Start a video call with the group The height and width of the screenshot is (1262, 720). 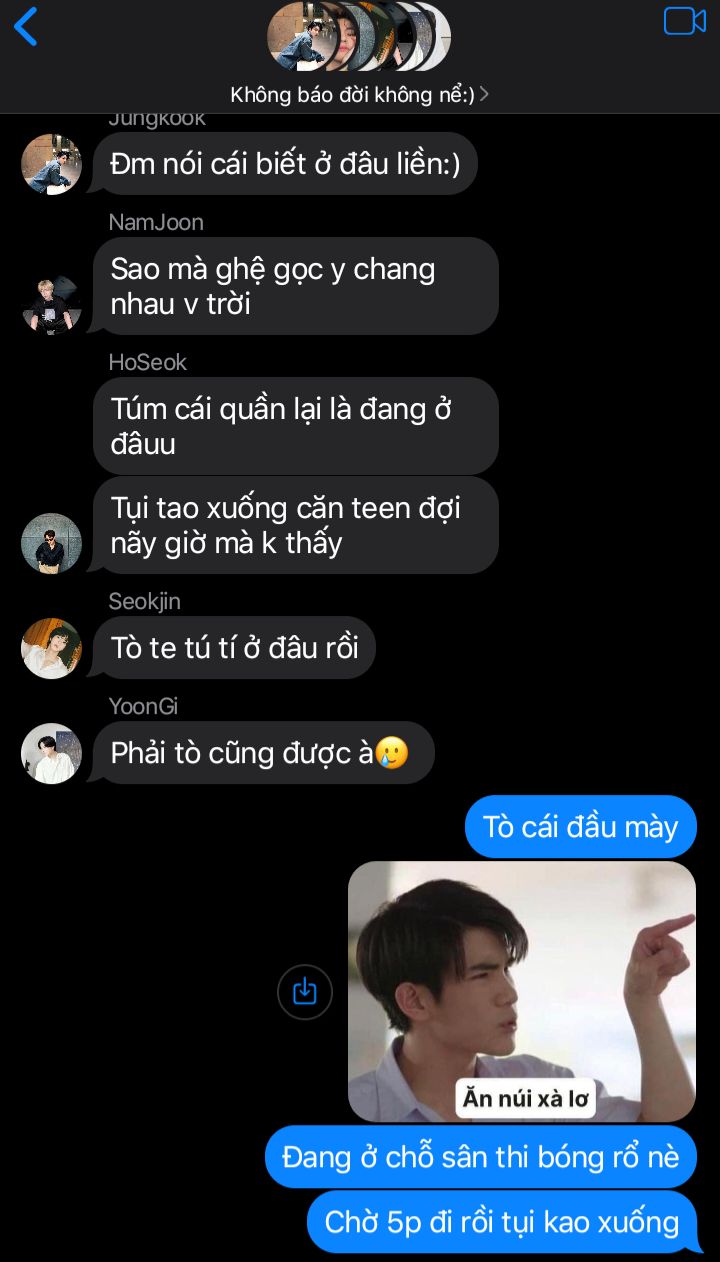(x=685, y=22)
